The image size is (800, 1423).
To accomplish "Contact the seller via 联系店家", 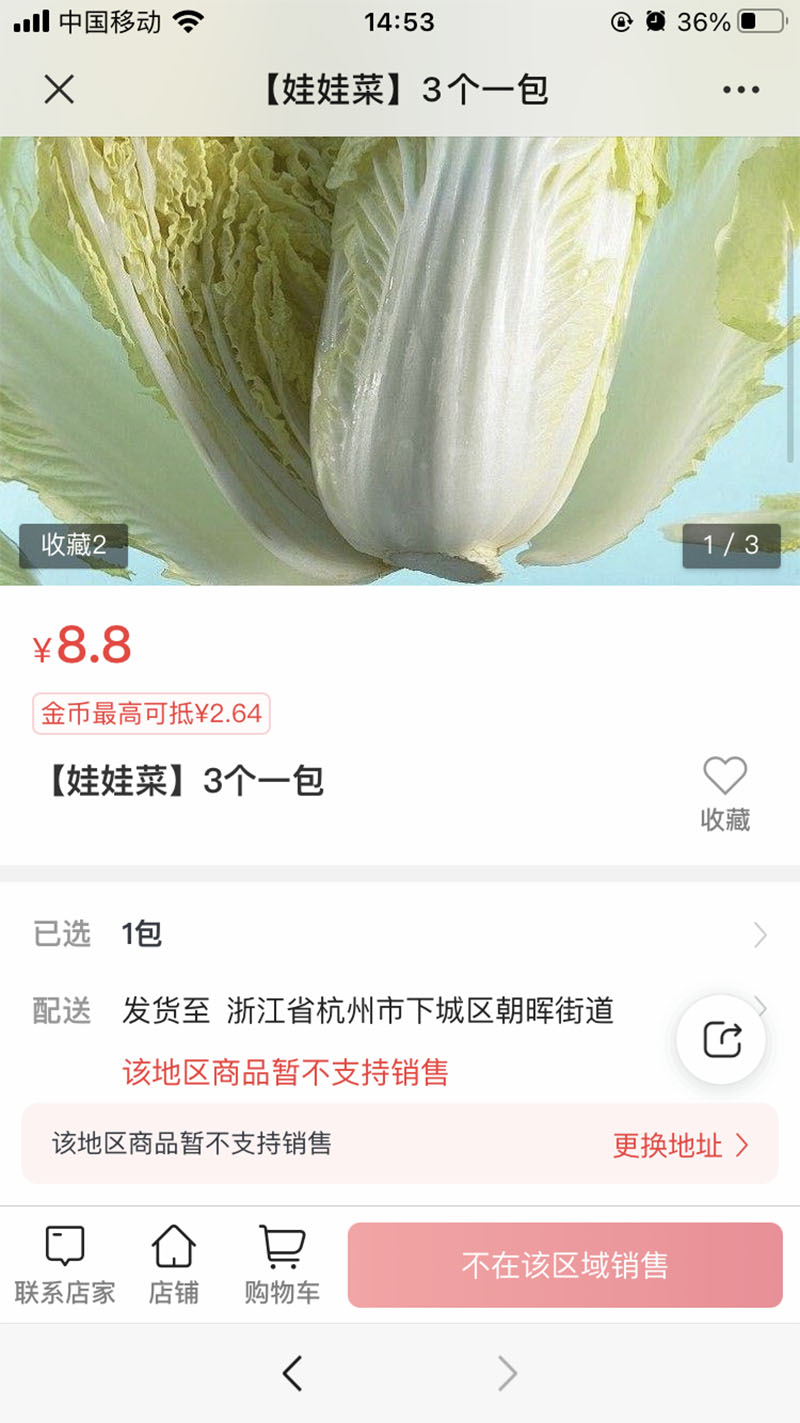I will point(65,1265).
